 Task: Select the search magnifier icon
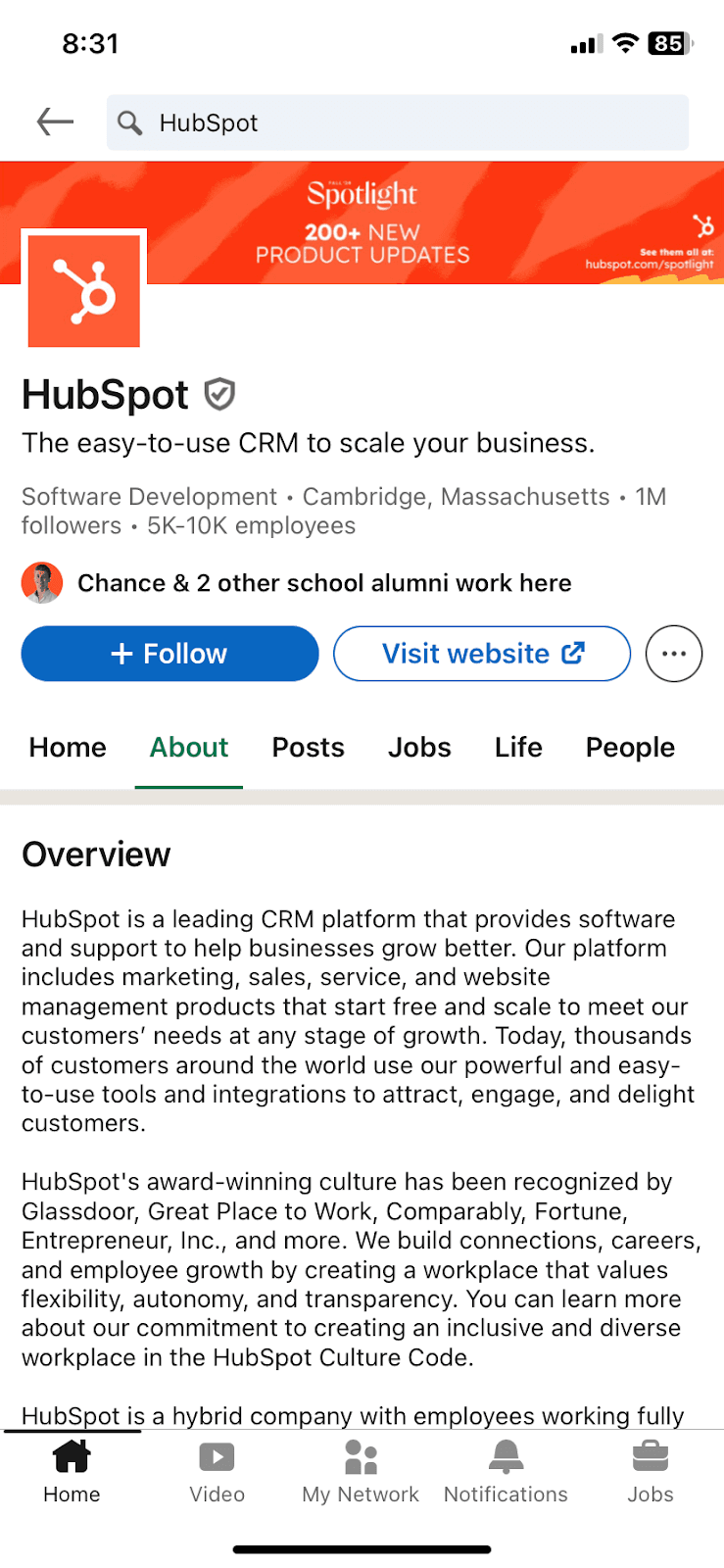pyautogui.click(x=130, y=122)
